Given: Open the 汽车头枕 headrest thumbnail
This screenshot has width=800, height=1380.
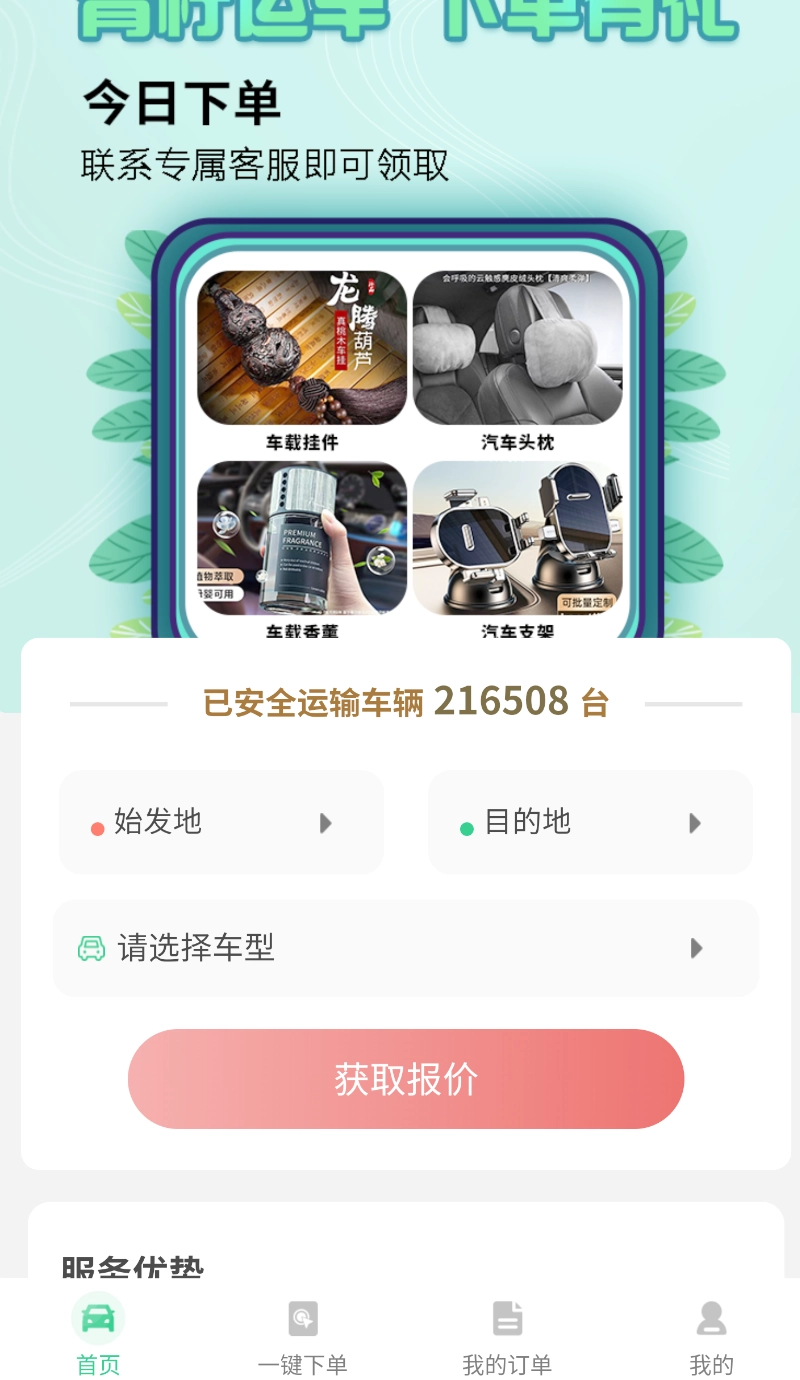Looking at the screenshot, I should (x=520, y=350).
